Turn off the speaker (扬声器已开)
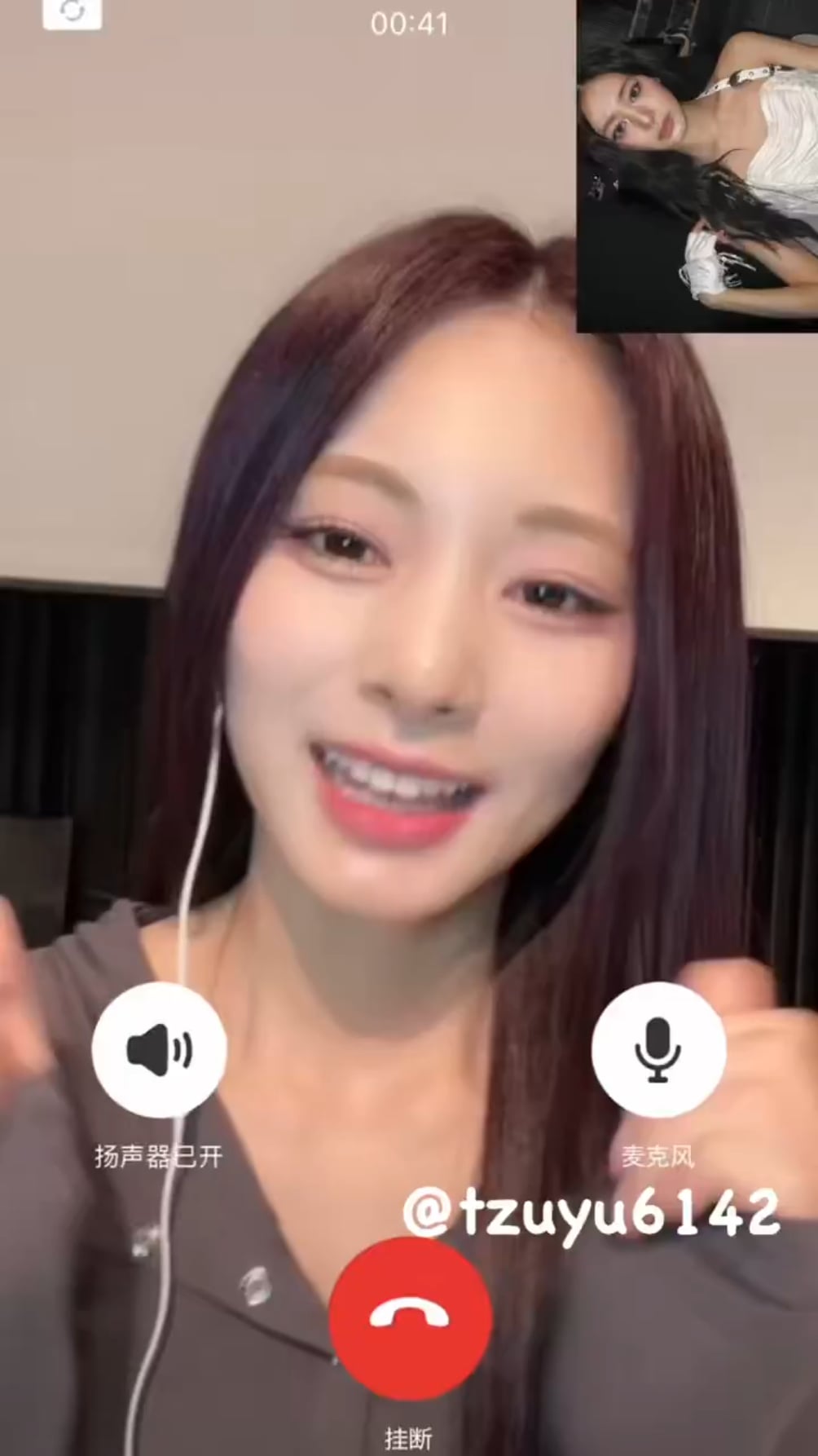 (159, 1049)
